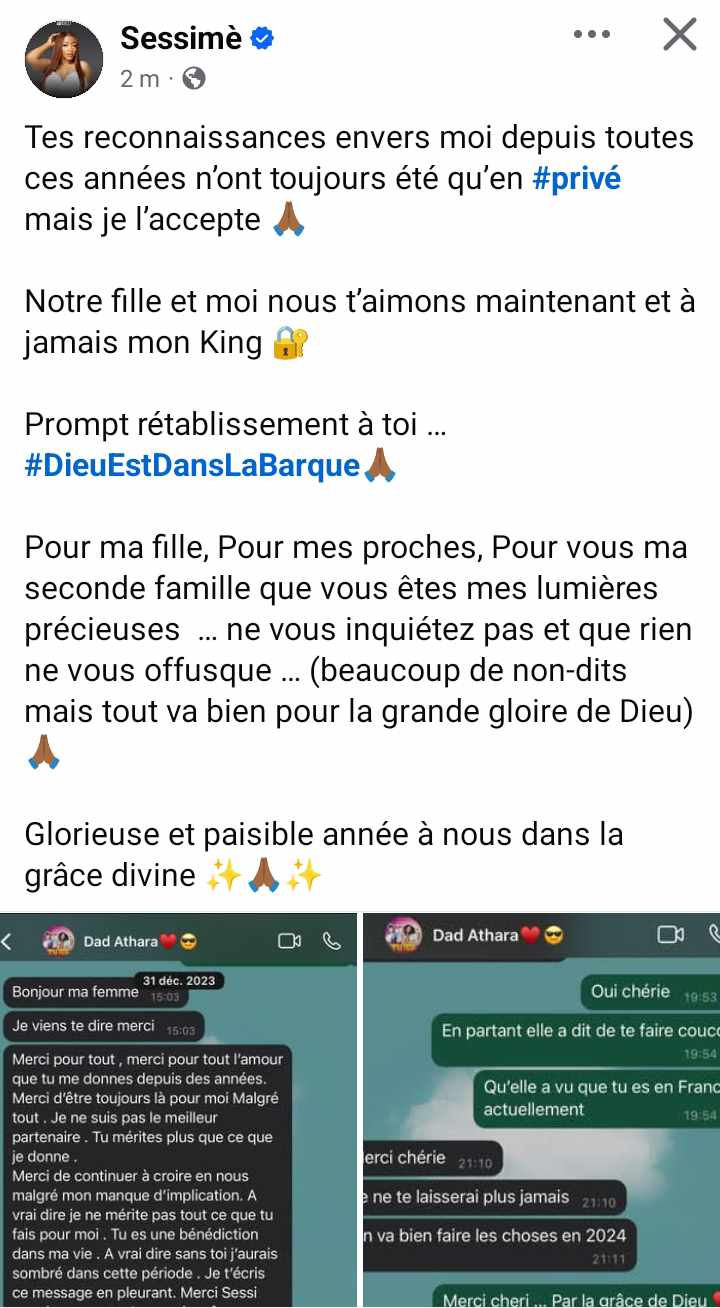The height and width of the screenshot is (1308, 720).
Task: Open the Sessimè profile name link
Action: pos(181,38)
